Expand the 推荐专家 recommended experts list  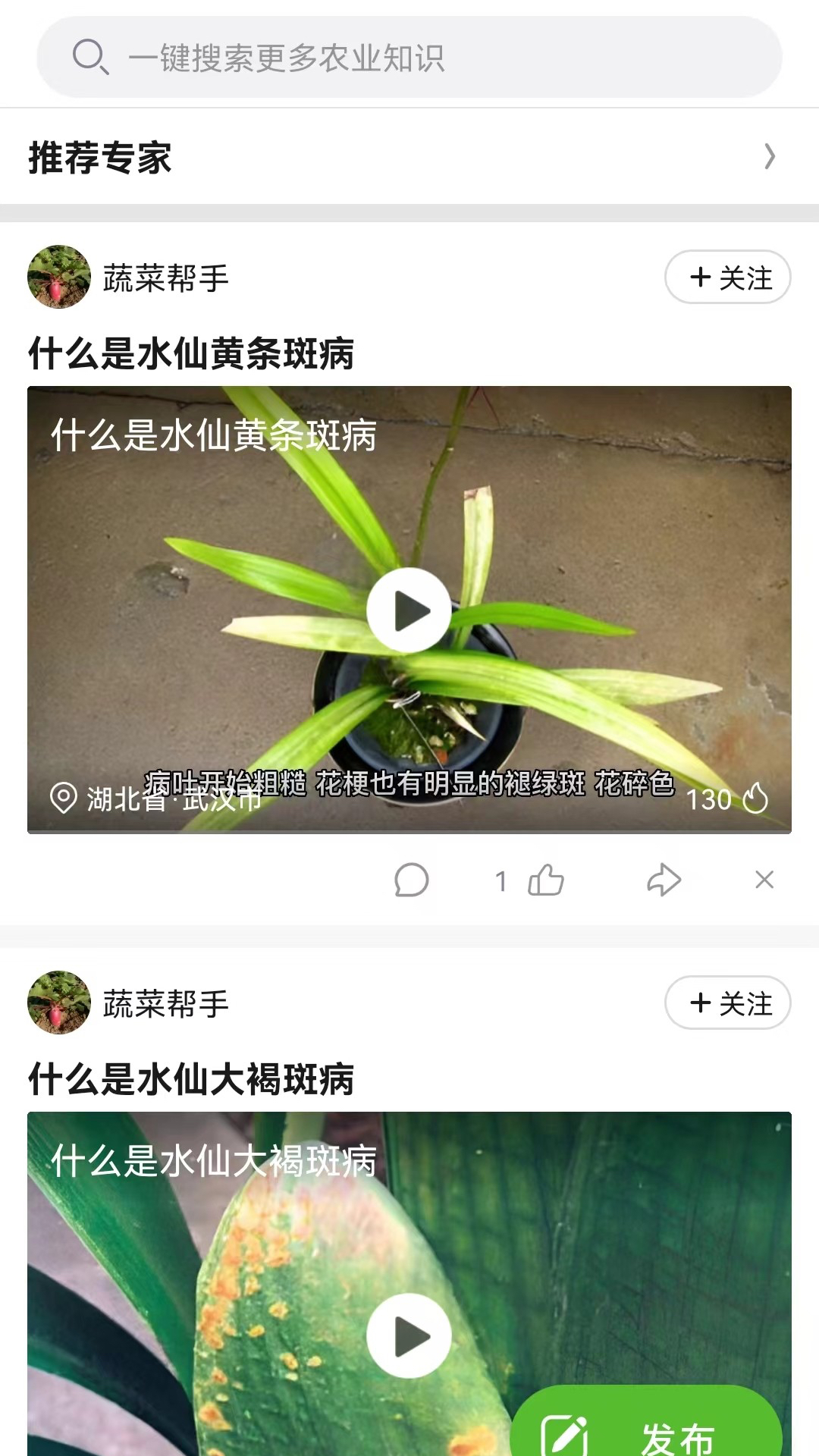(771, 155)
